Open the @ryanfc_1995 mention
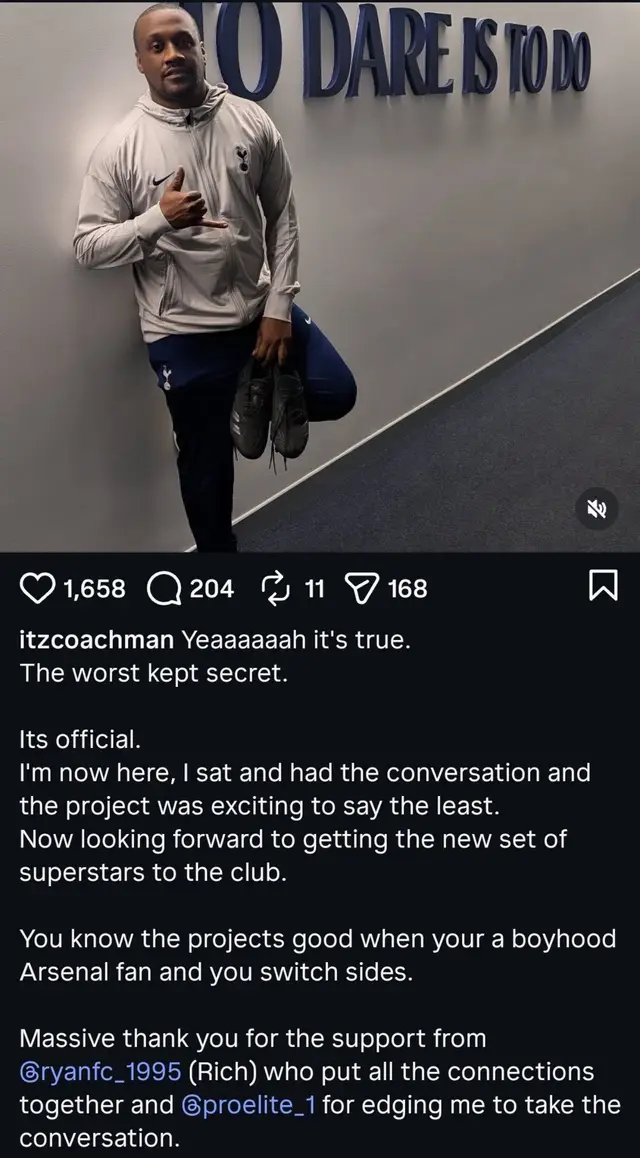 100,1073
